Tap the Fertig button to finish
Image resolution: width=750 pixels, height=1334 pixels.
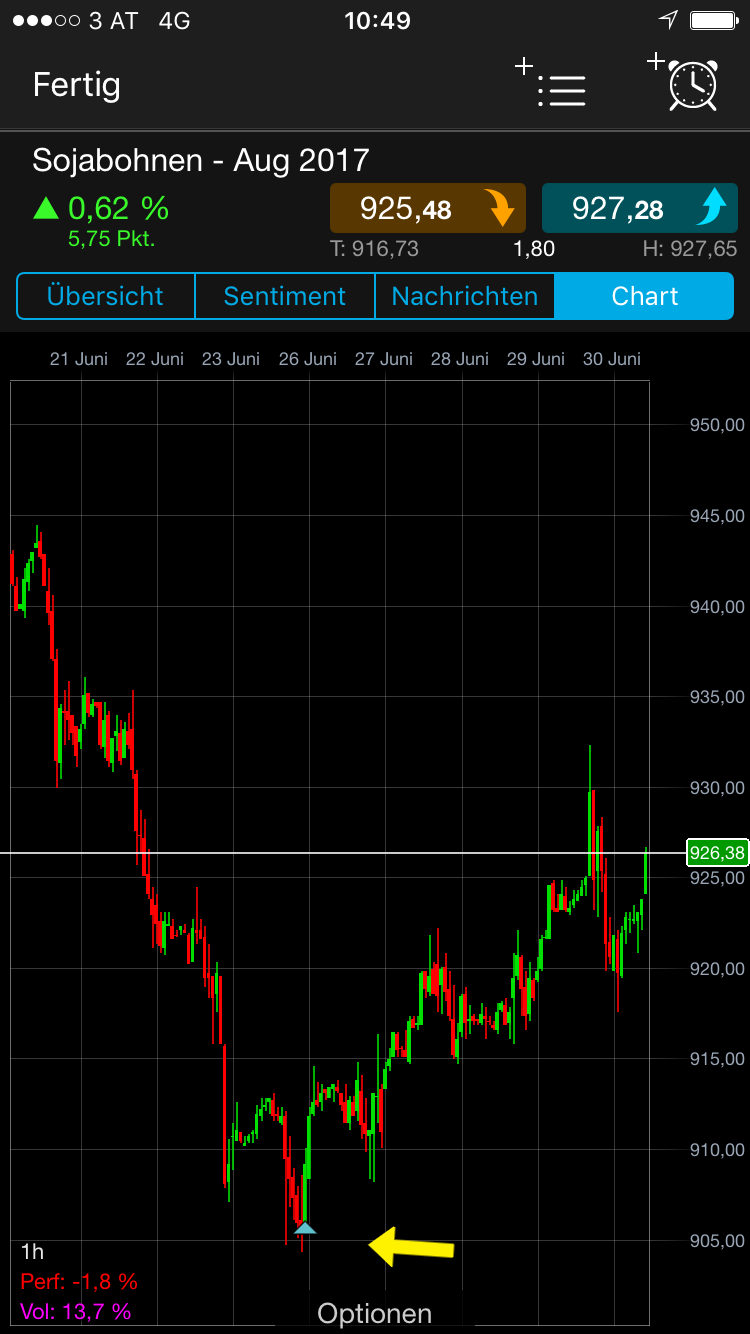pyautogui.click(x=76, y=86)
